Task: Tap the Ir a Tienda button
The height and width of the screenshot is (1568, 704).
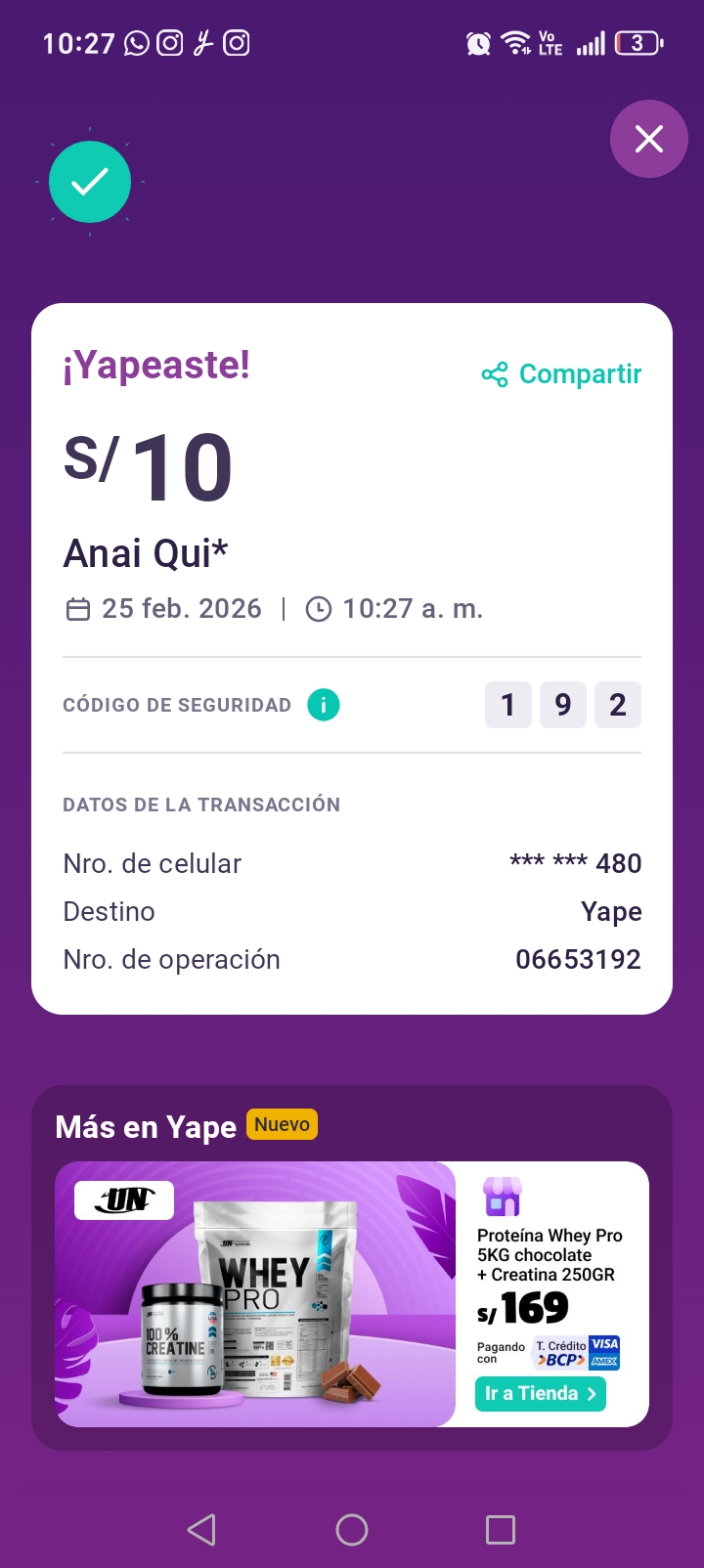Action: click(x=541, y=1393)
